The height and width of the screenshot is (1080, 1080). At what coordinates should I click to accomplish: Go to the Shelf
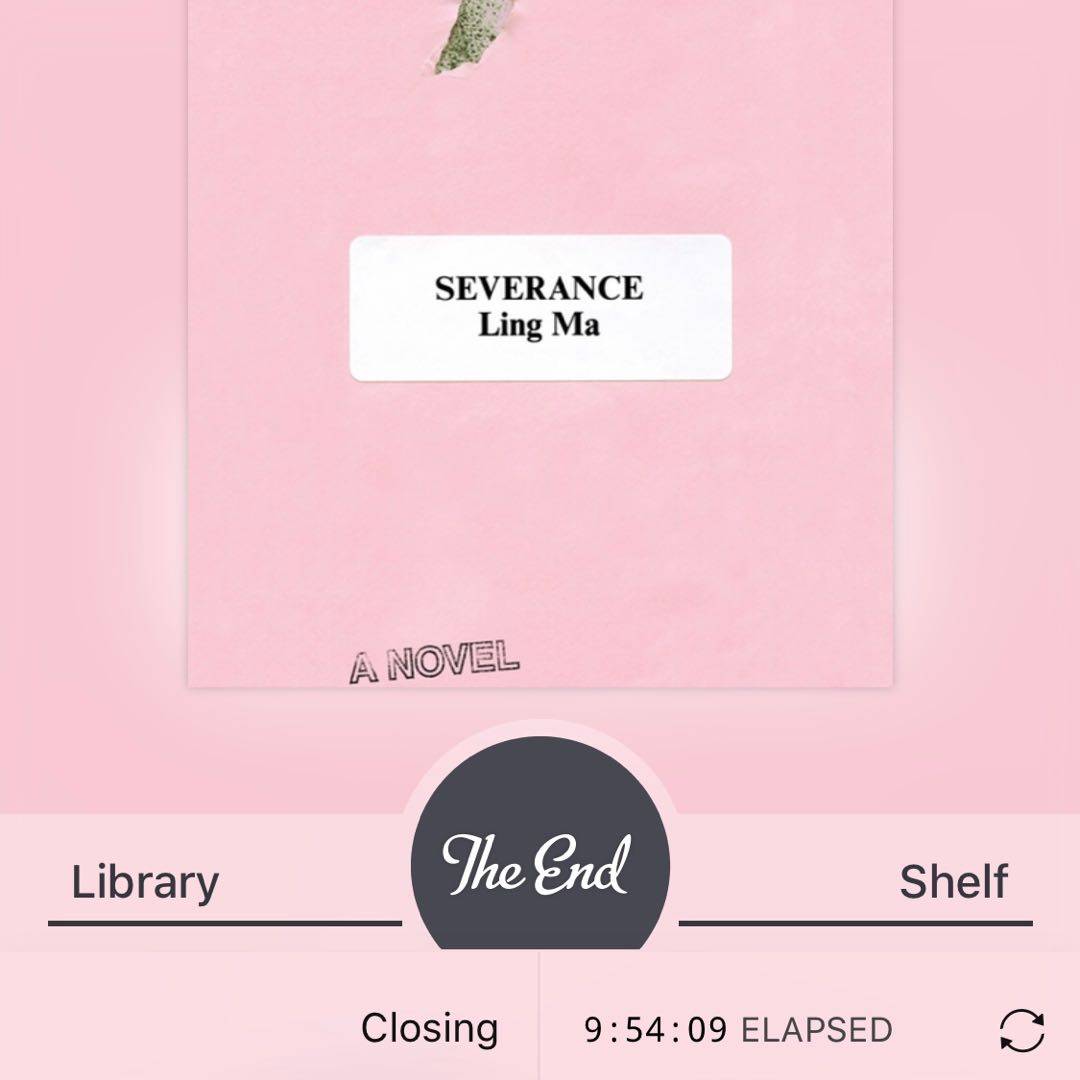953,883
